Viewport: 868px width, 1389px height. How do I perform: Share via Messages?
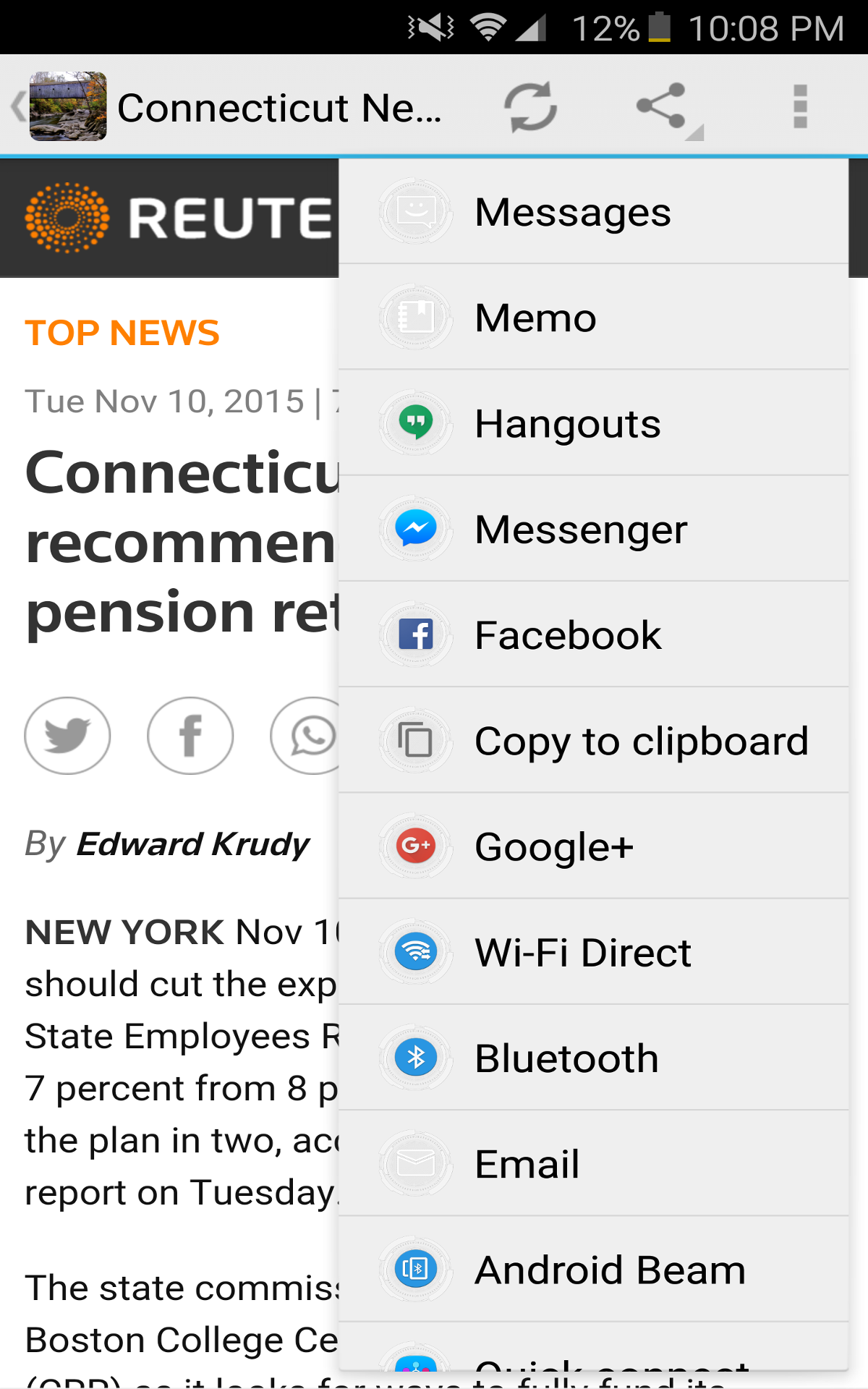click(593, 212)
